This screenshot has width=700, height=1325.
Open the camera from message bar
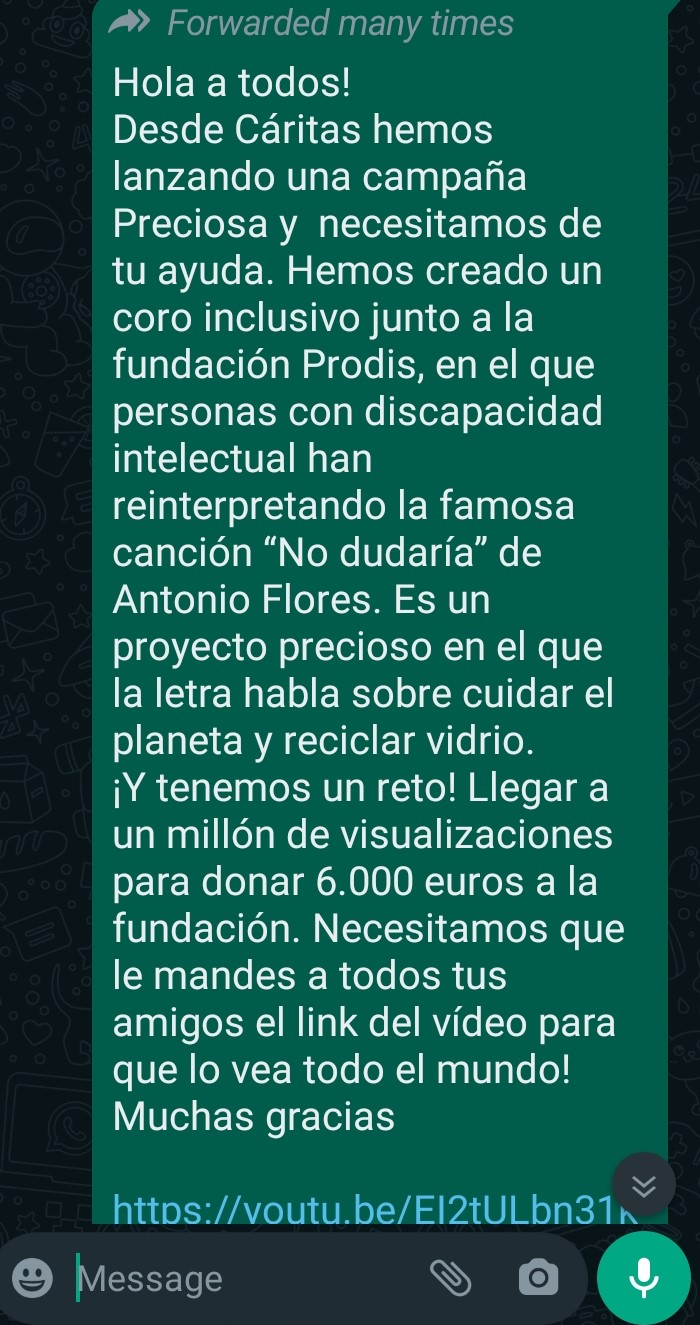(539, 1277)
